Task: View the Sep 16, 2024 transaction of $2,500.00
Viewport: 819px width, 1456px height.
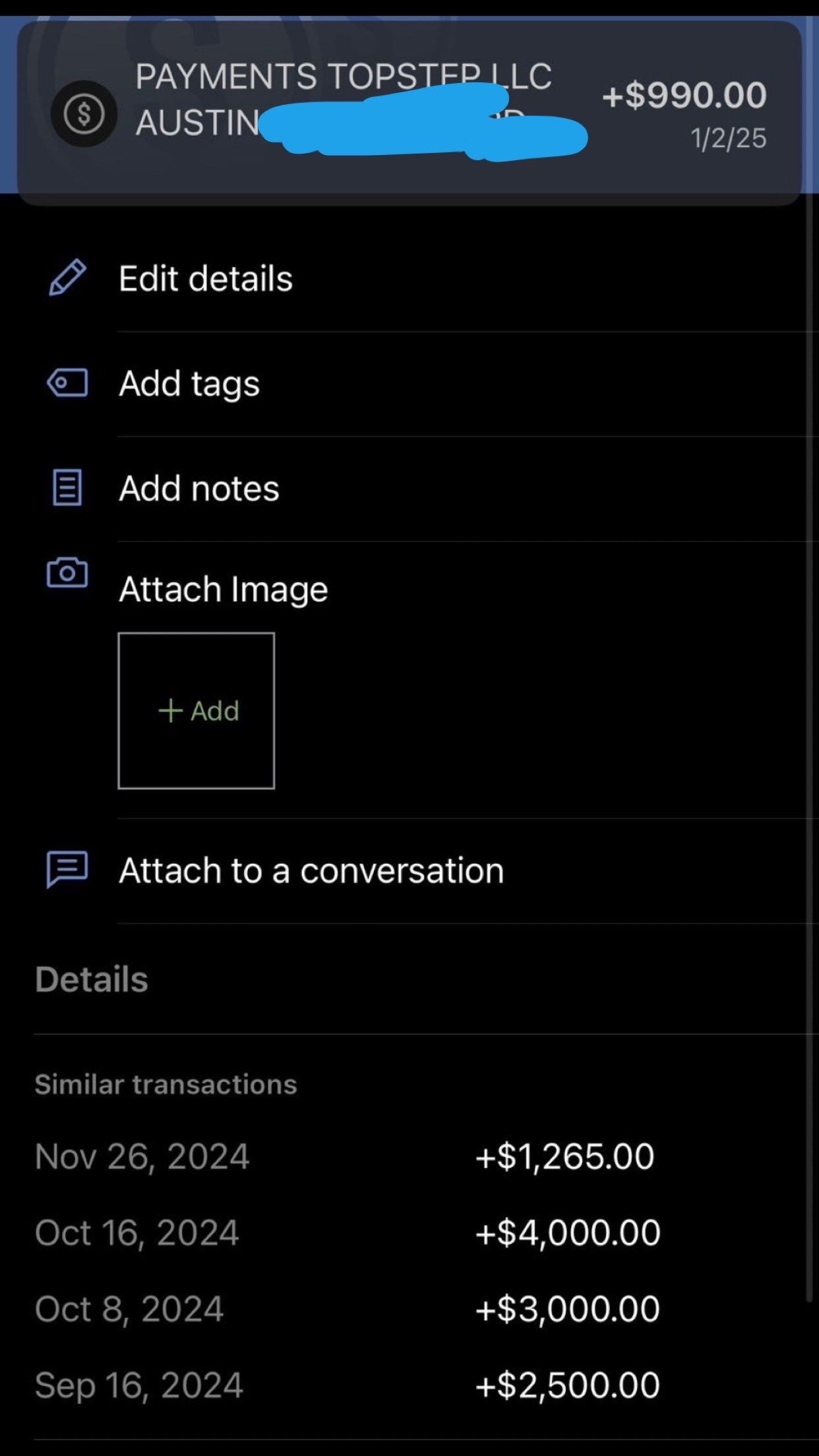Action: (x=343, y=1385)
